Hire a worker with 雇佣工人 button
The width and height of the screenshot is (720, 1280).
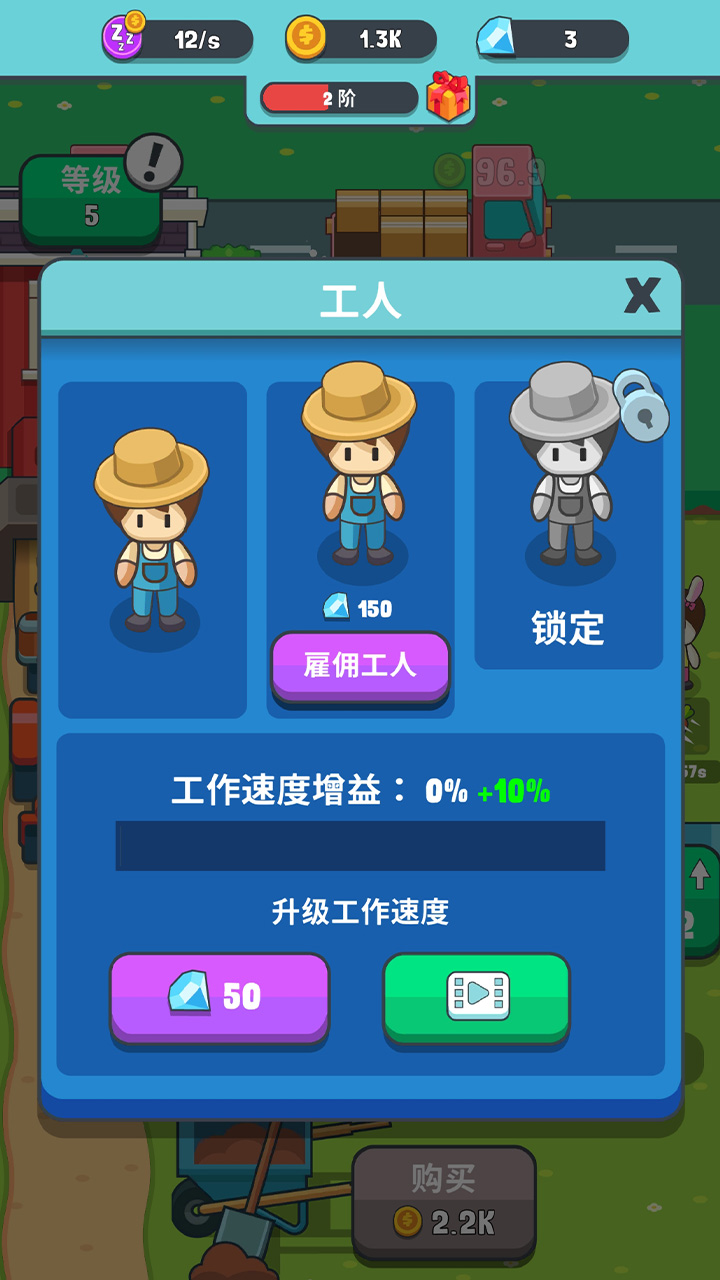click(360, 665)
